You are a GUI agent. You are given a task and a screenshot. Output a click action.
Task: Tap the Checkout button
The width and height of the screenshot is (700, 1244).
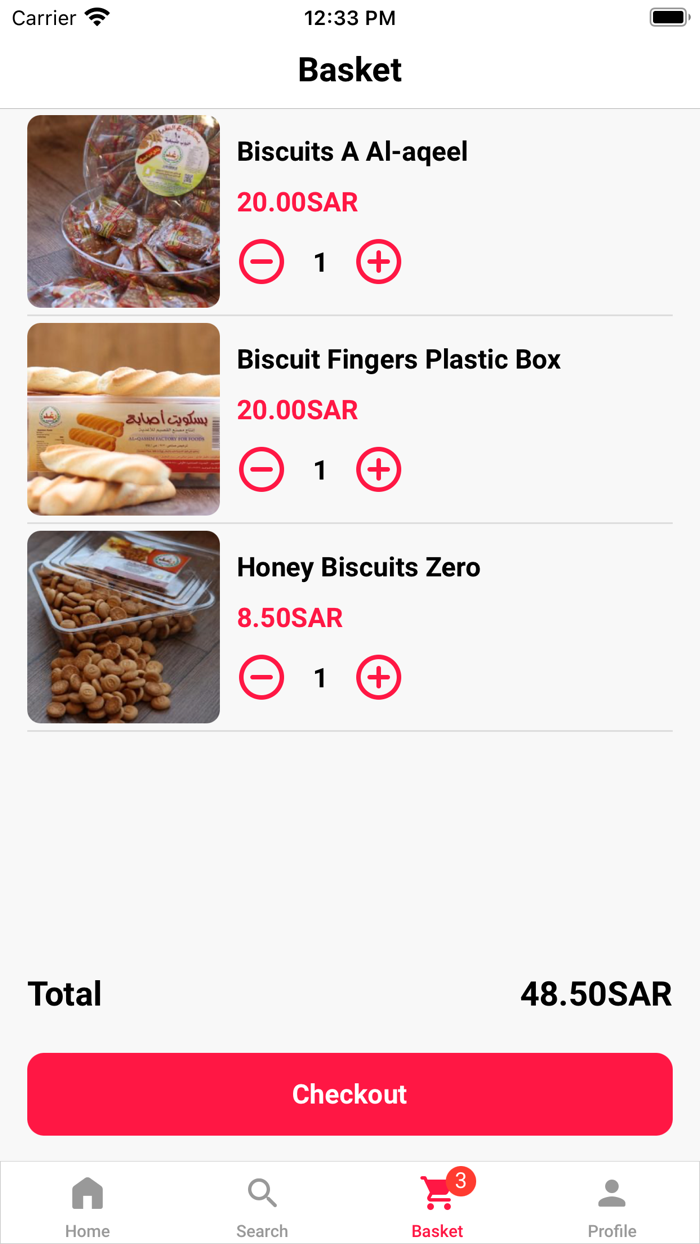point(350,1094)
